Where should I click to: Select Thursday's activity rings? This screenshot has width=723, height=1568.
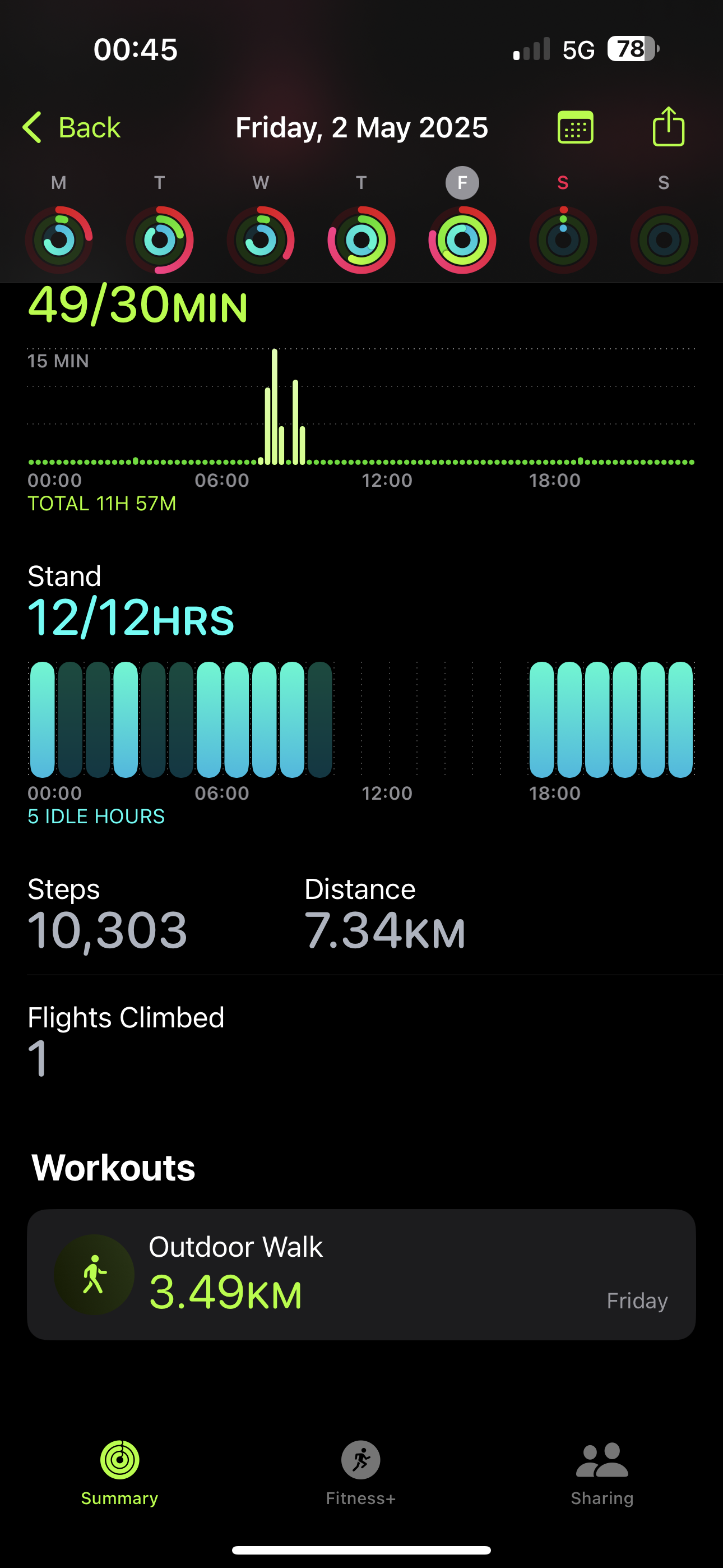coord(361,240)
